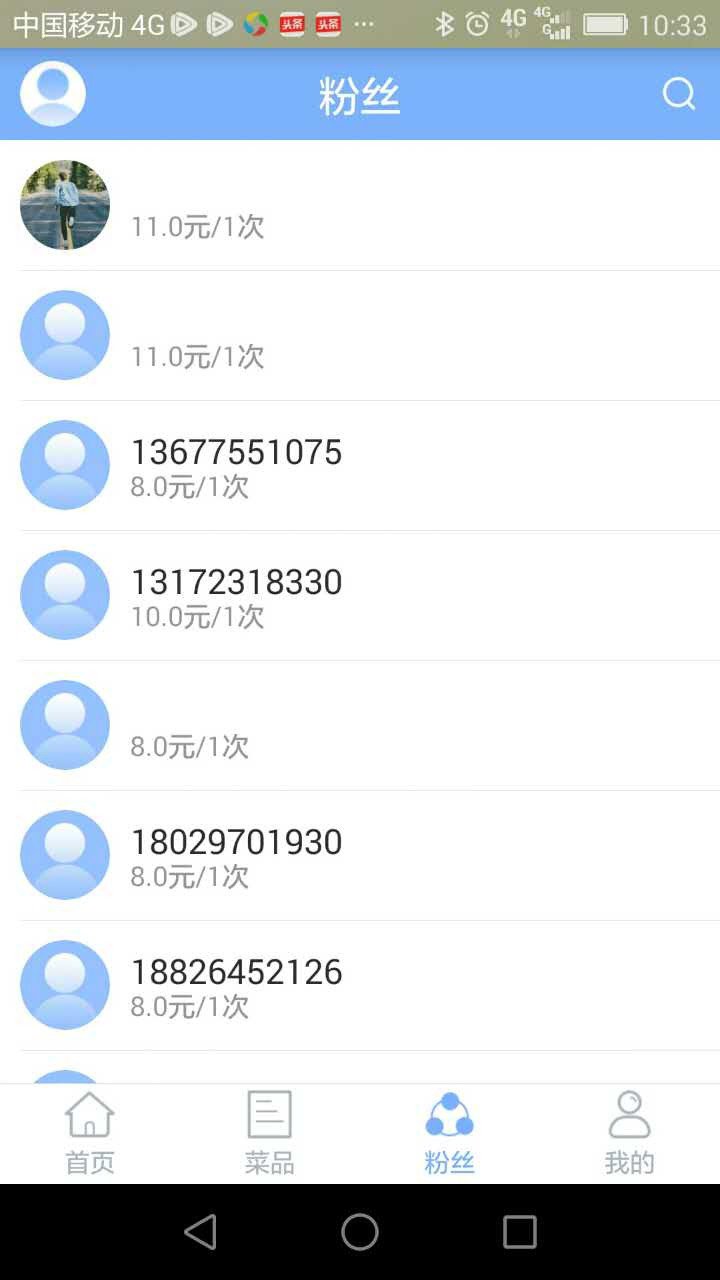Tap the system home button

click(360, 1232)
